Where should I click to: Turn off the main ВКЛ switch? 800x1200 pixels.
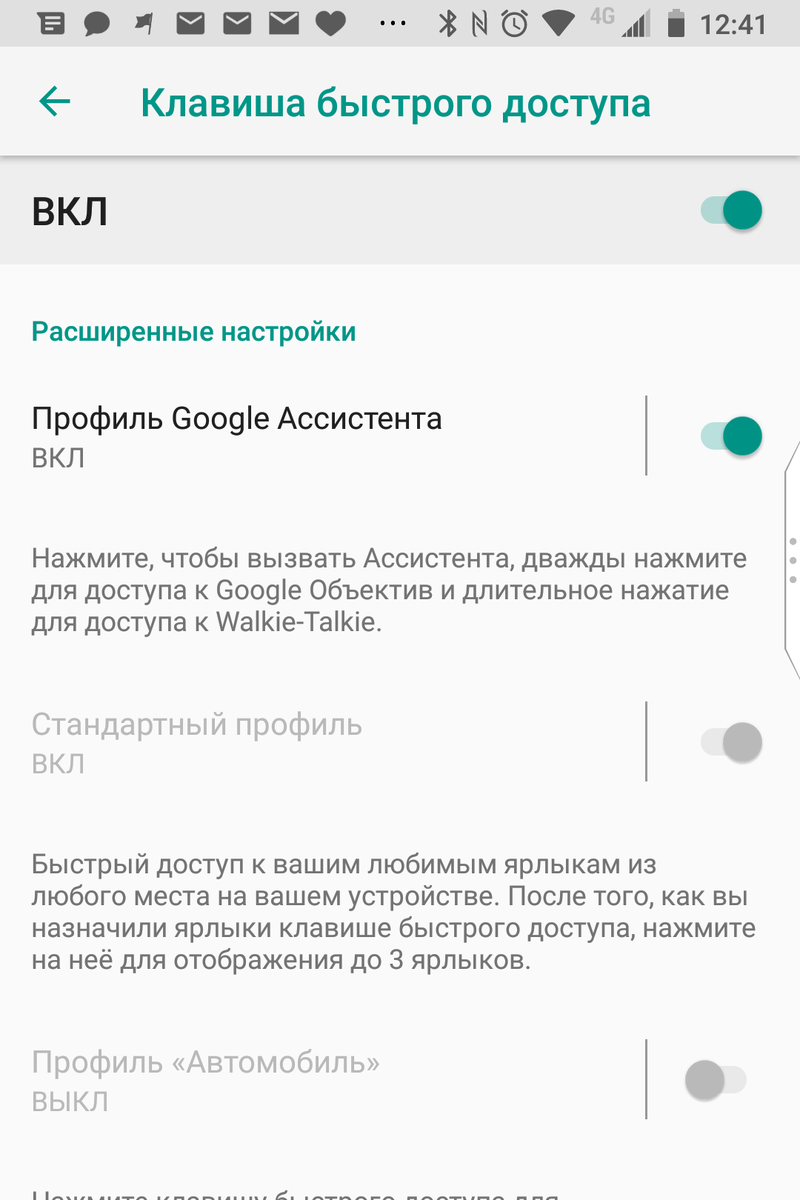pos(731,211)
